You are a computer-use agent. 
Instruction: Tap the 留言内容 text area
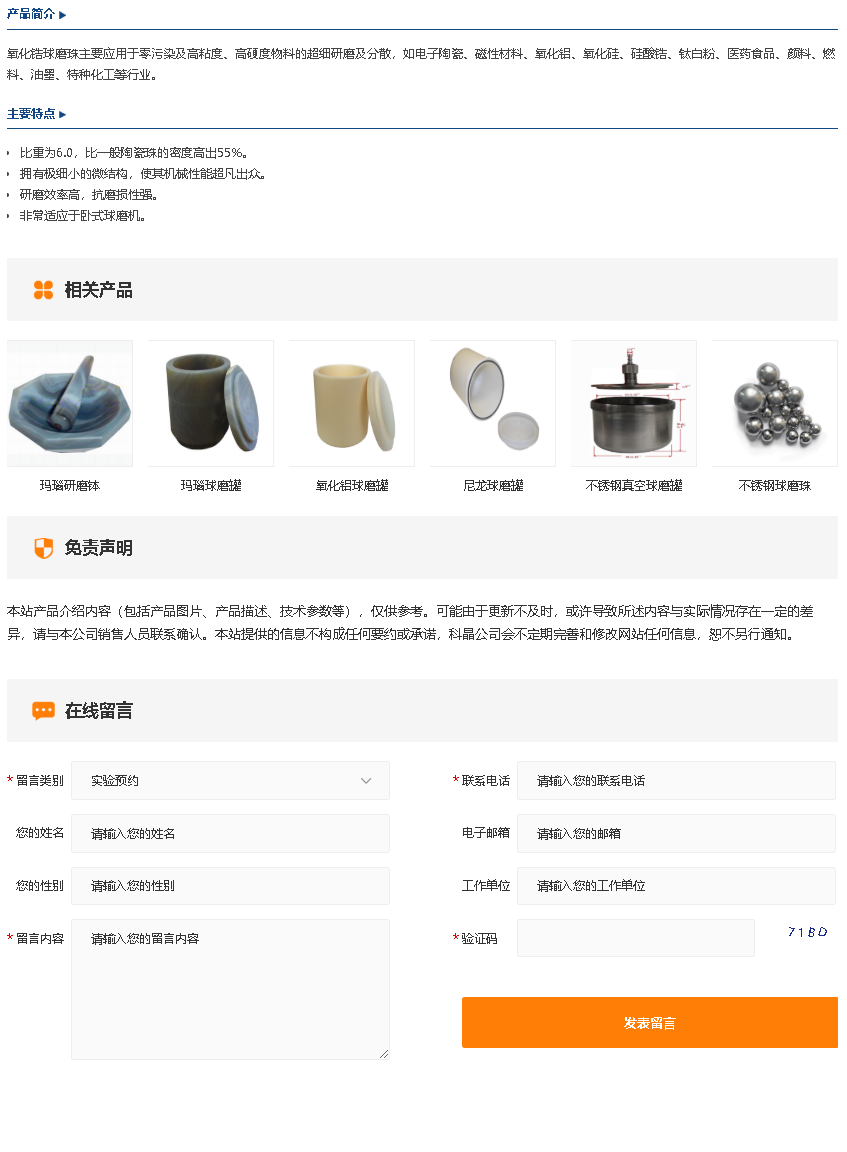click(230, 989)
